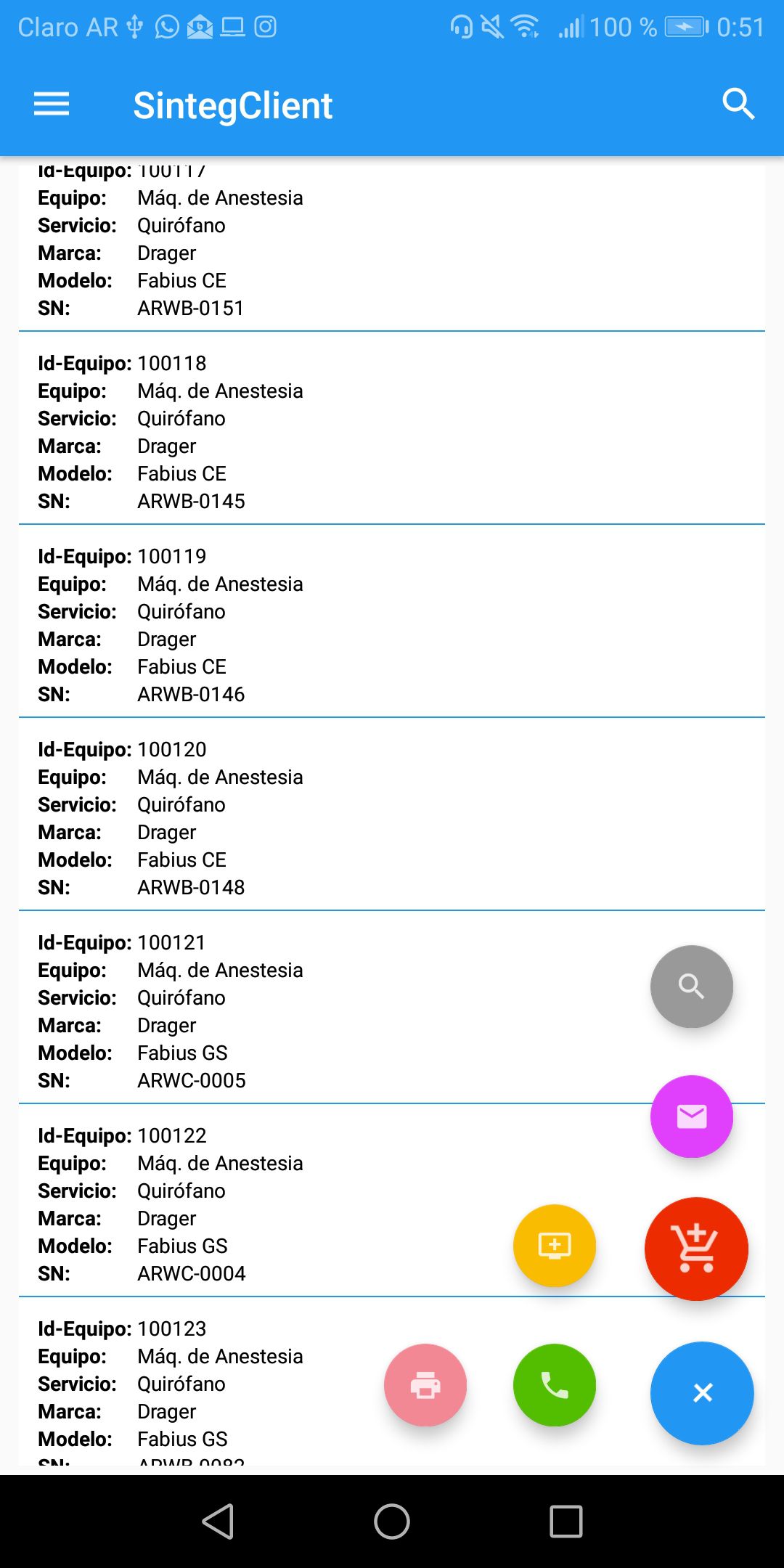
Task: Select the gray floating search action
Action: point(692,987)
